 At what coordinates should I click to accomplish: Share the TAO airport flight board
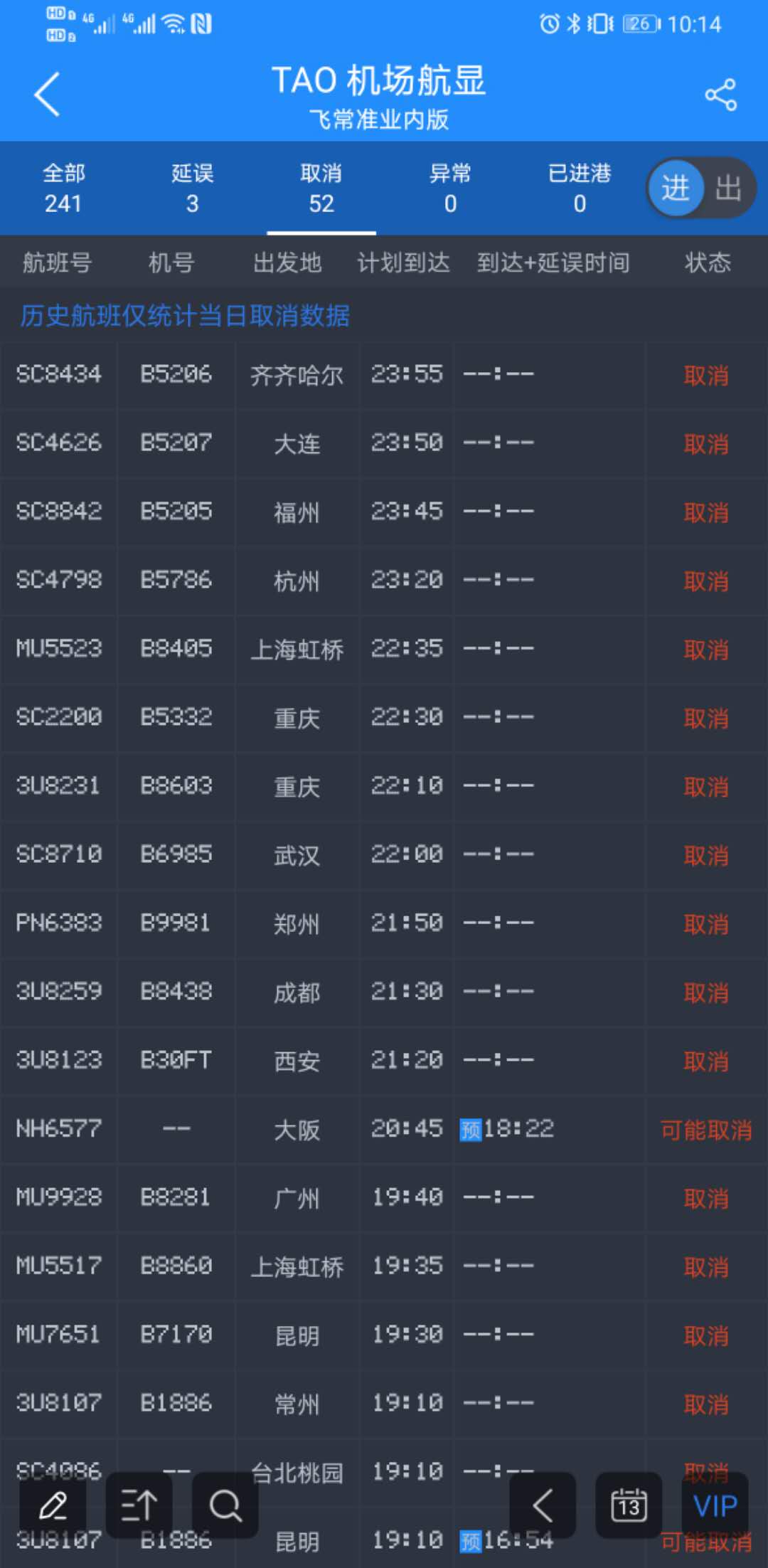pyautogui.click(x=720, y=95)
